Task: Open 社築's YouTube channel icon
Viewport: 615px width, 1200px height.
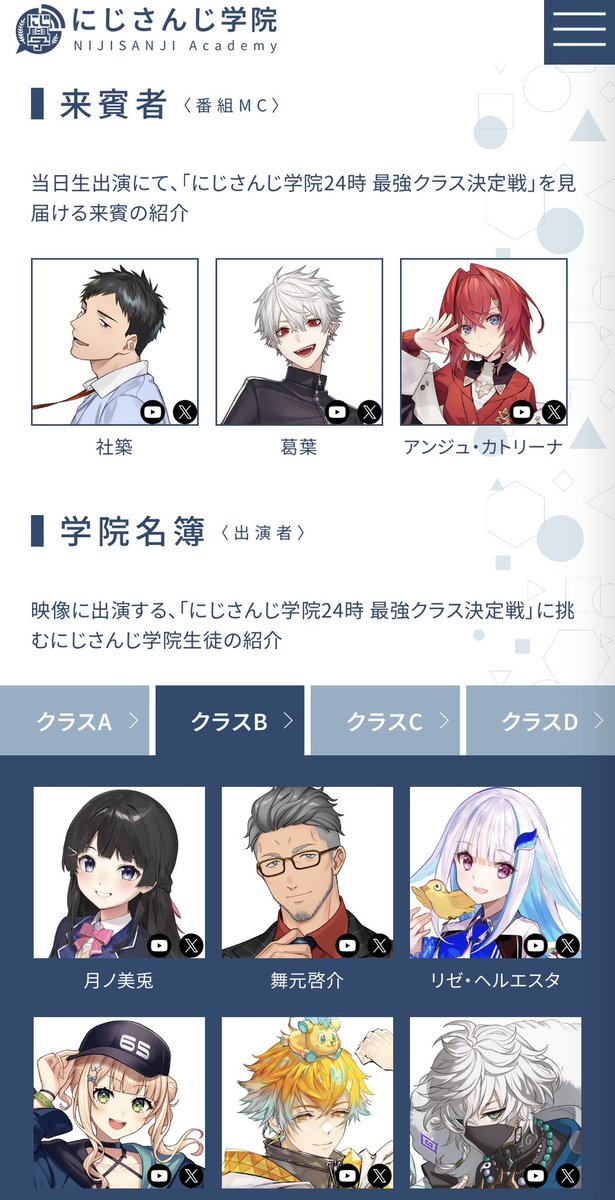Action: pos(153,411)
